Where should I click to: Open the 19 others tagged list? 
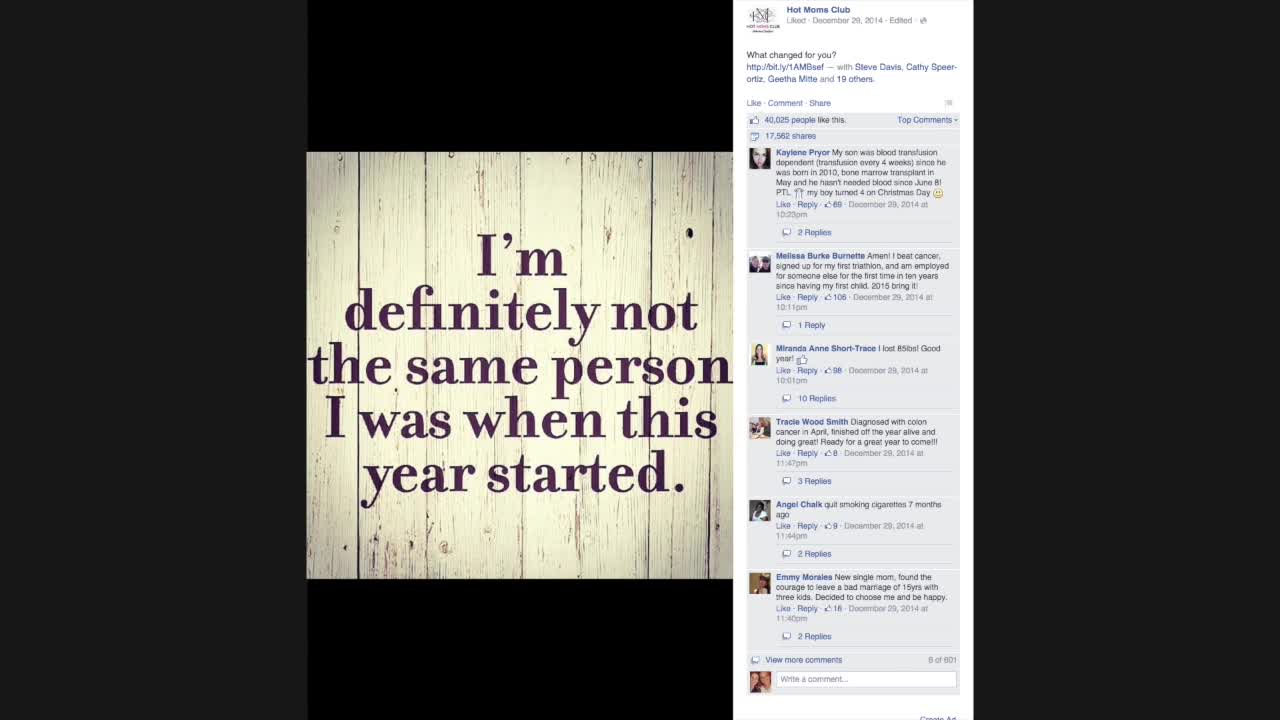(x=855, y=79)
